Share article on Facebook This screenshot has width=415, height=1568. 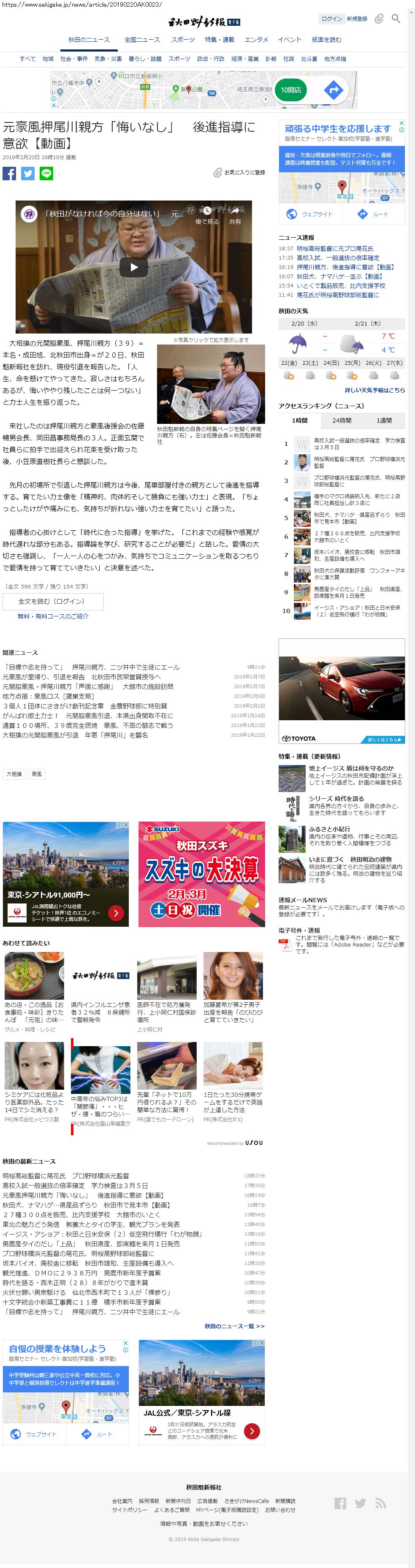click(9, 174)
